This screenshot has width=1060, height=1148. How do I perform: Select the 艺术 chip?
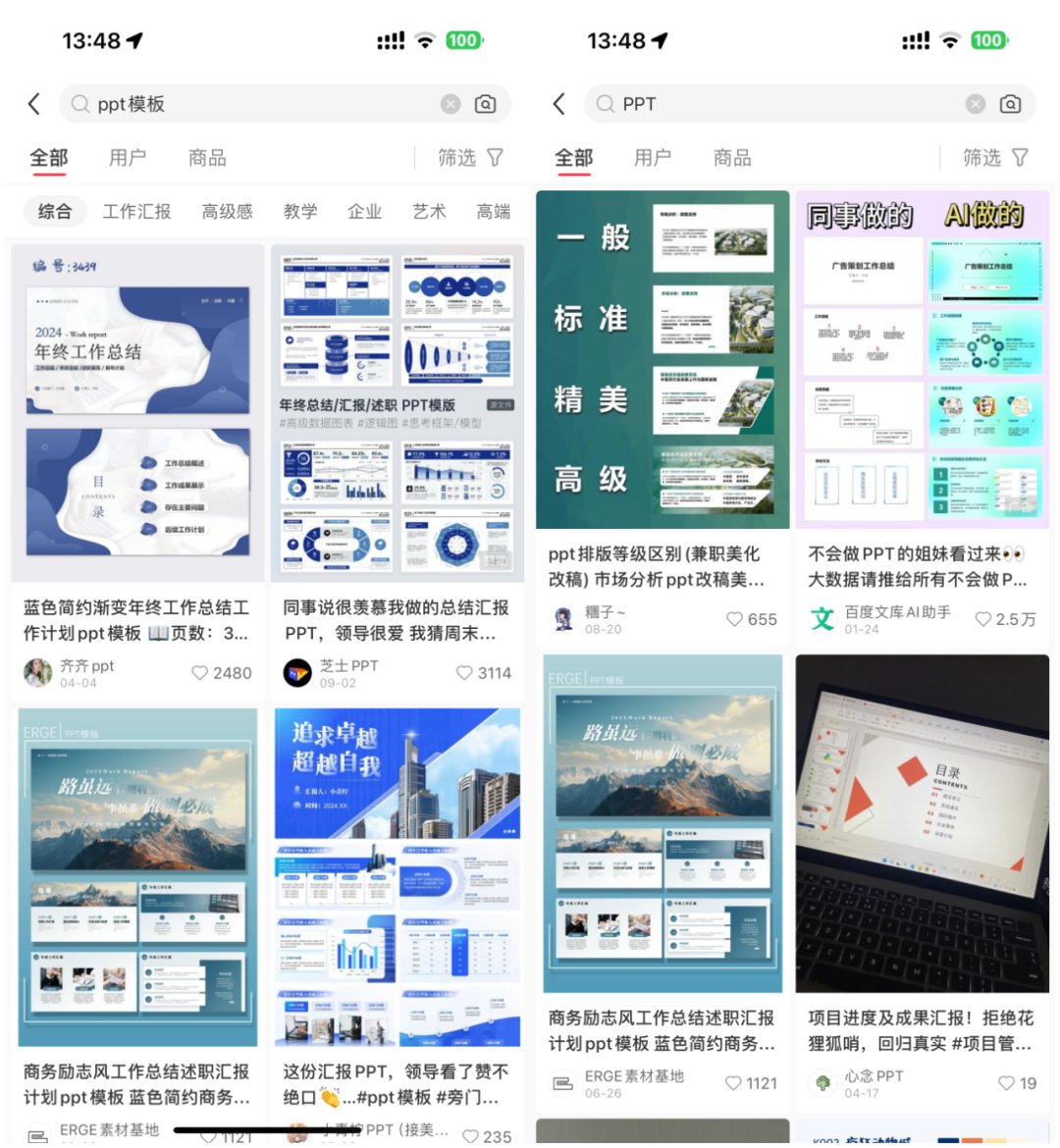429,211
